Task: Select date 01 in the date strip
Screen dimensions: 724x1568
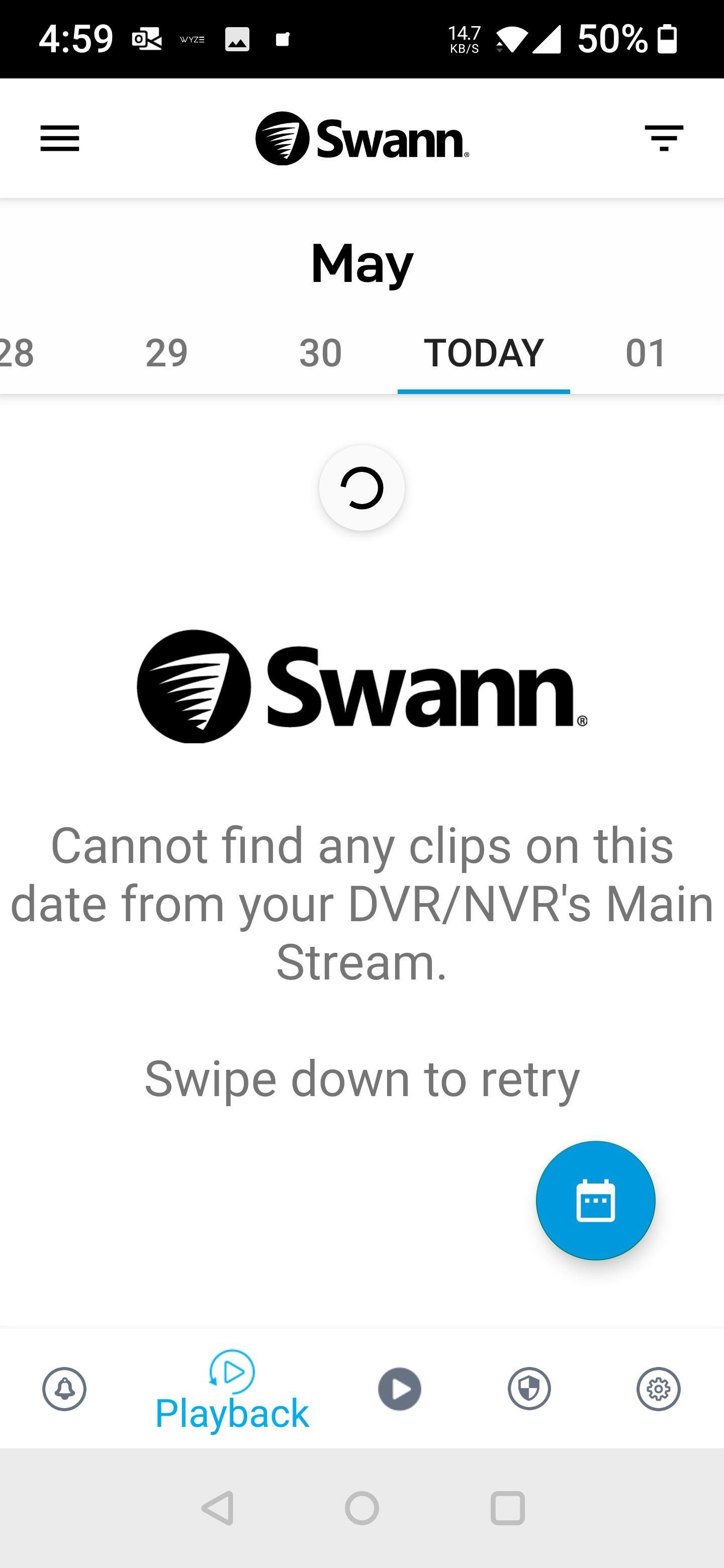Action: pos(646,352)
